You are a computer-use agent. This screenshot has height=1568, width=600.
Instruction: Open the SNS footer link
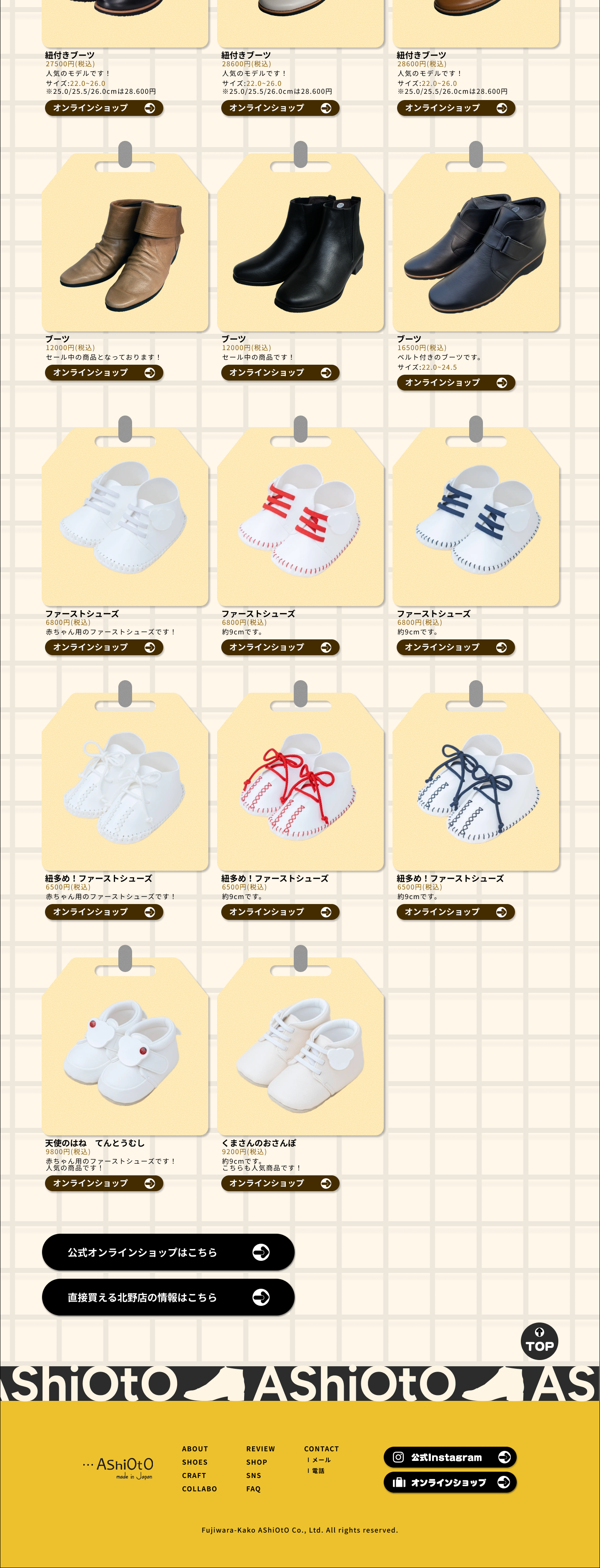click(254, 1475)
